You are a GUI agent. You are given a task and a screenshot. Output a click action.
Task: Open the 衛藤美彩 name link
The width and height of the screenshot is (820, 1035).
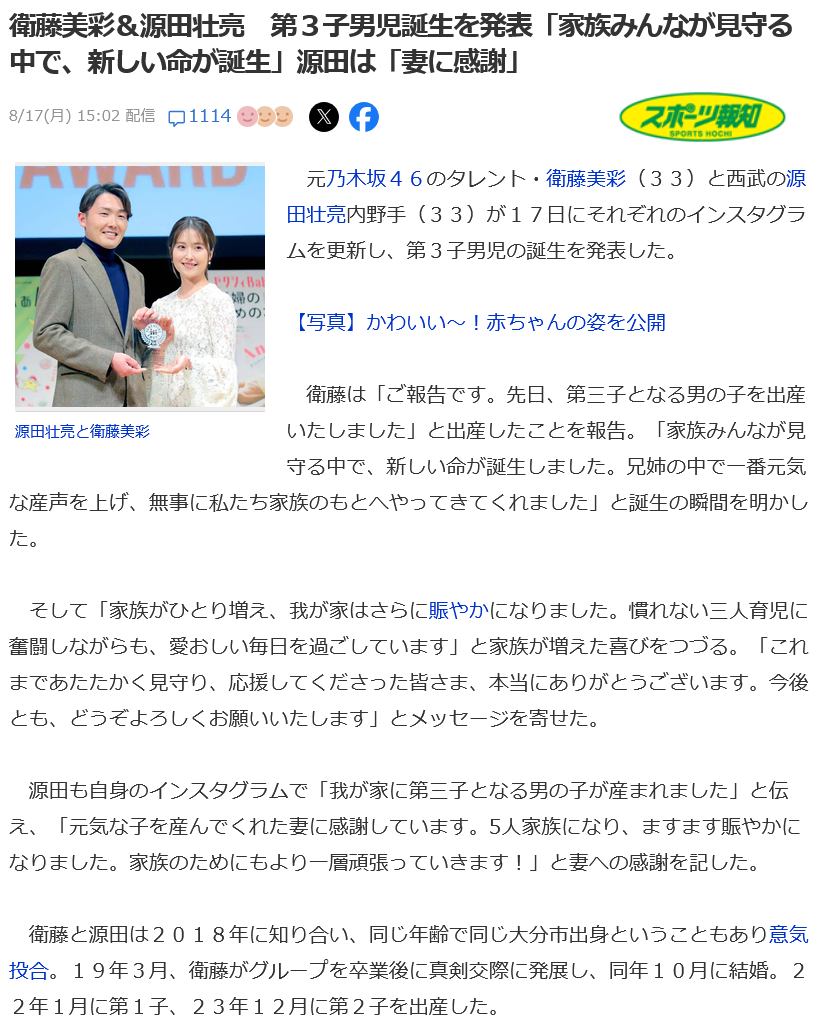(x=586, y=178)
